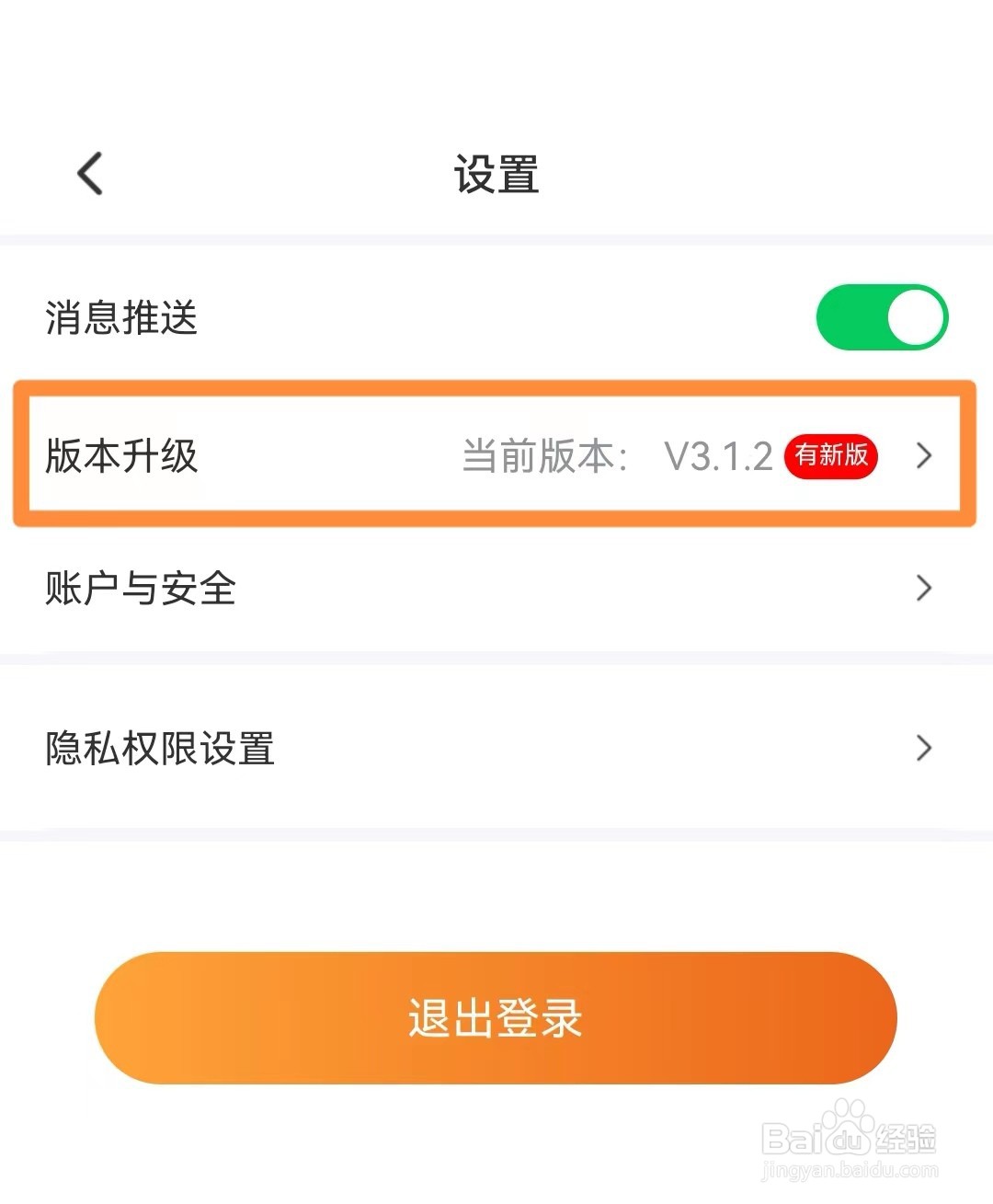The width and height of the screenshot is (993, 1204).
Task: Click inside the 版本升级 outlined row
Action: [368, 456]
